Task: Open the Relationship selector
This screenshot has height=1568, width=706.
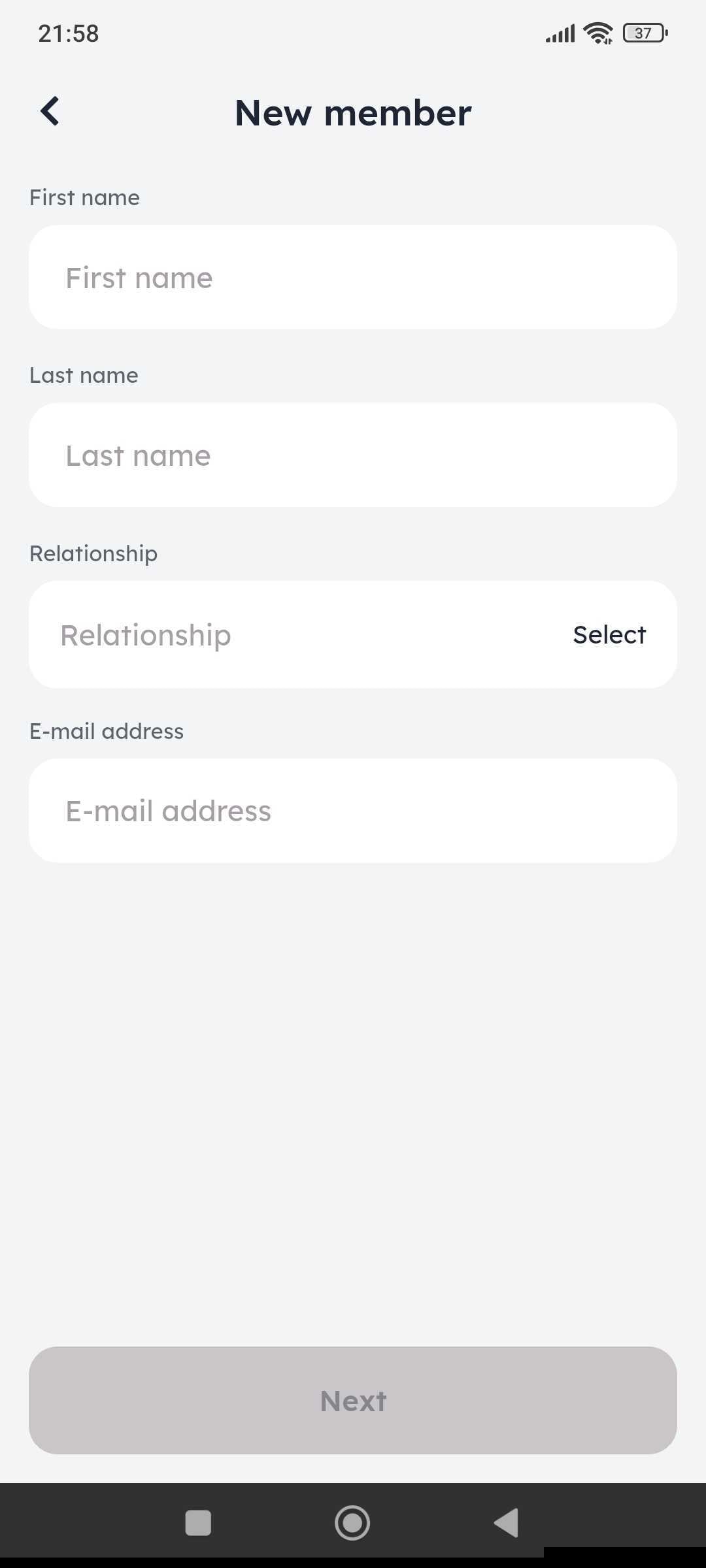Action: pos(353,634)
